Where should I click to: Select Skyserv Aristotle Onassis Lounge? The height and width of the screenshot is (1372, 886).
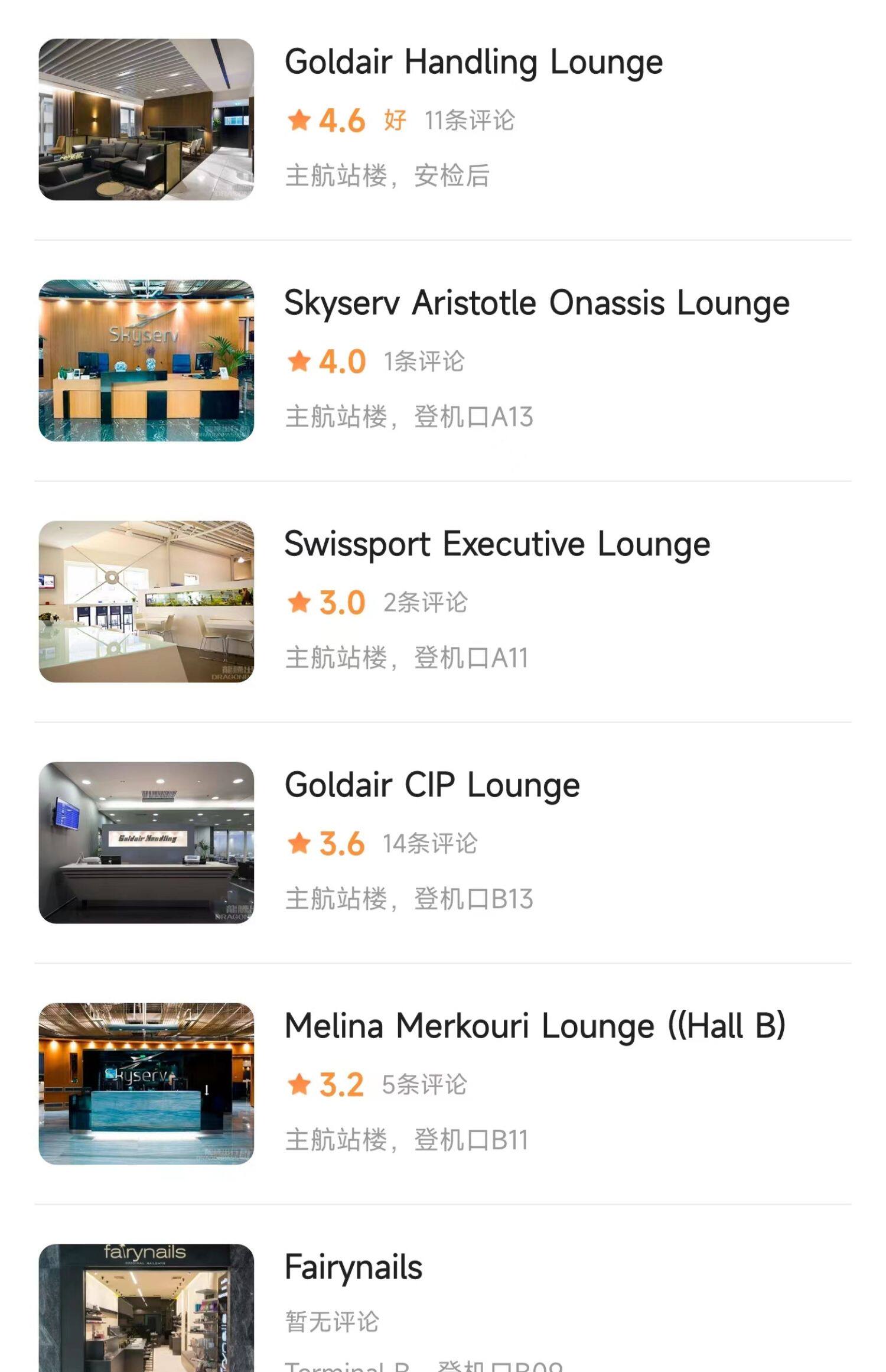[536, 304]
